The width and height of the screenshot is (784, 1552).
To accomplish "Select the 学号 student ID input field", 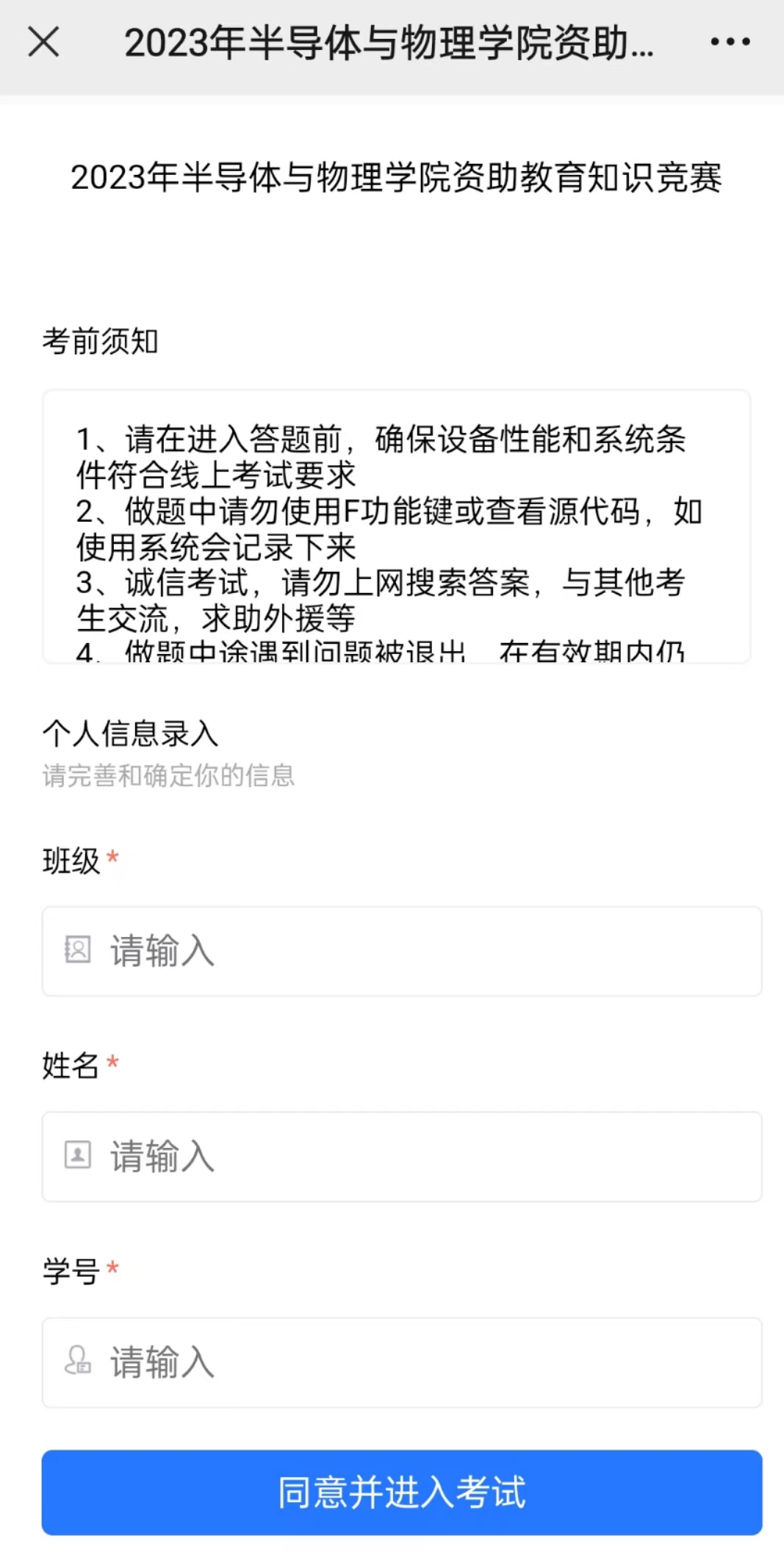I will [x=401, y=1362].
